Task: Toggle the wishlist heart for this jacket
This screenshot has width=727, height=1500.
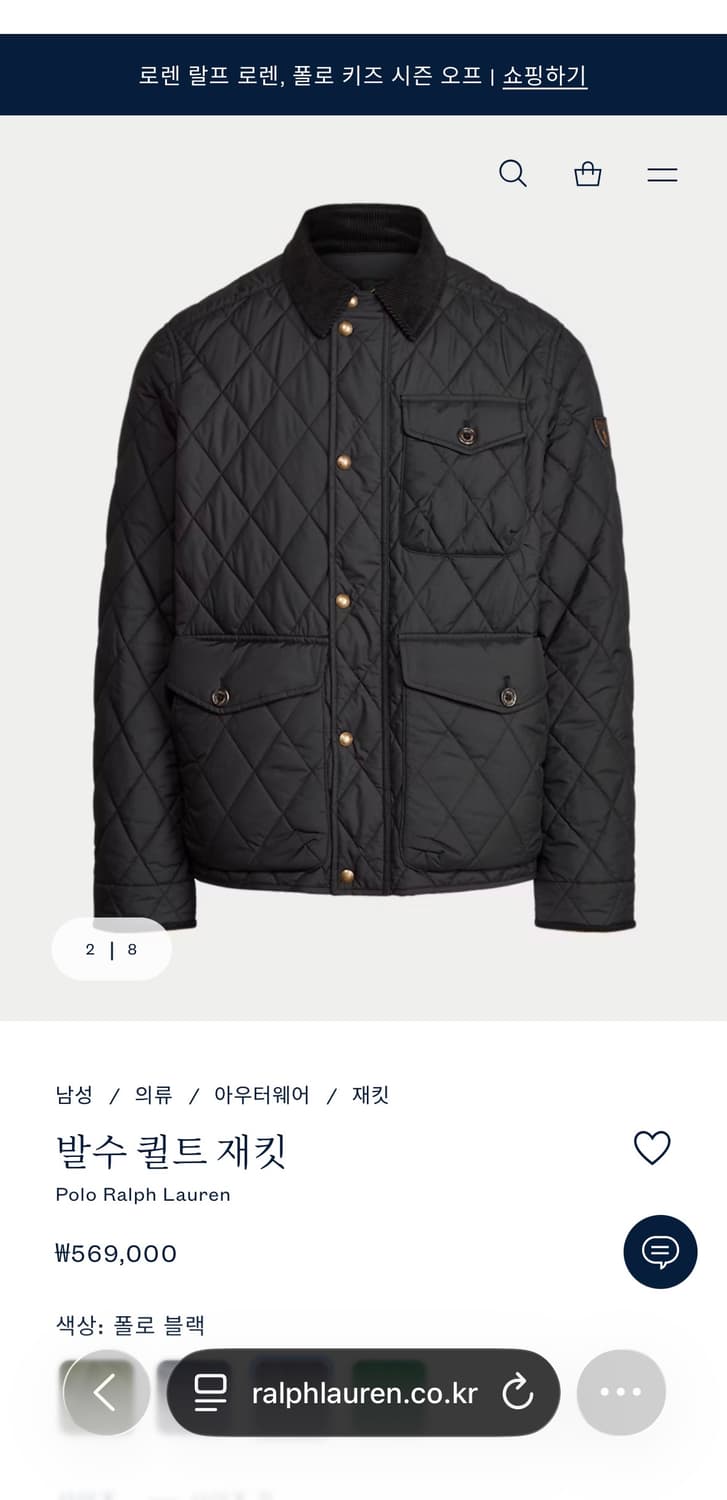Action: (652, 1149)
